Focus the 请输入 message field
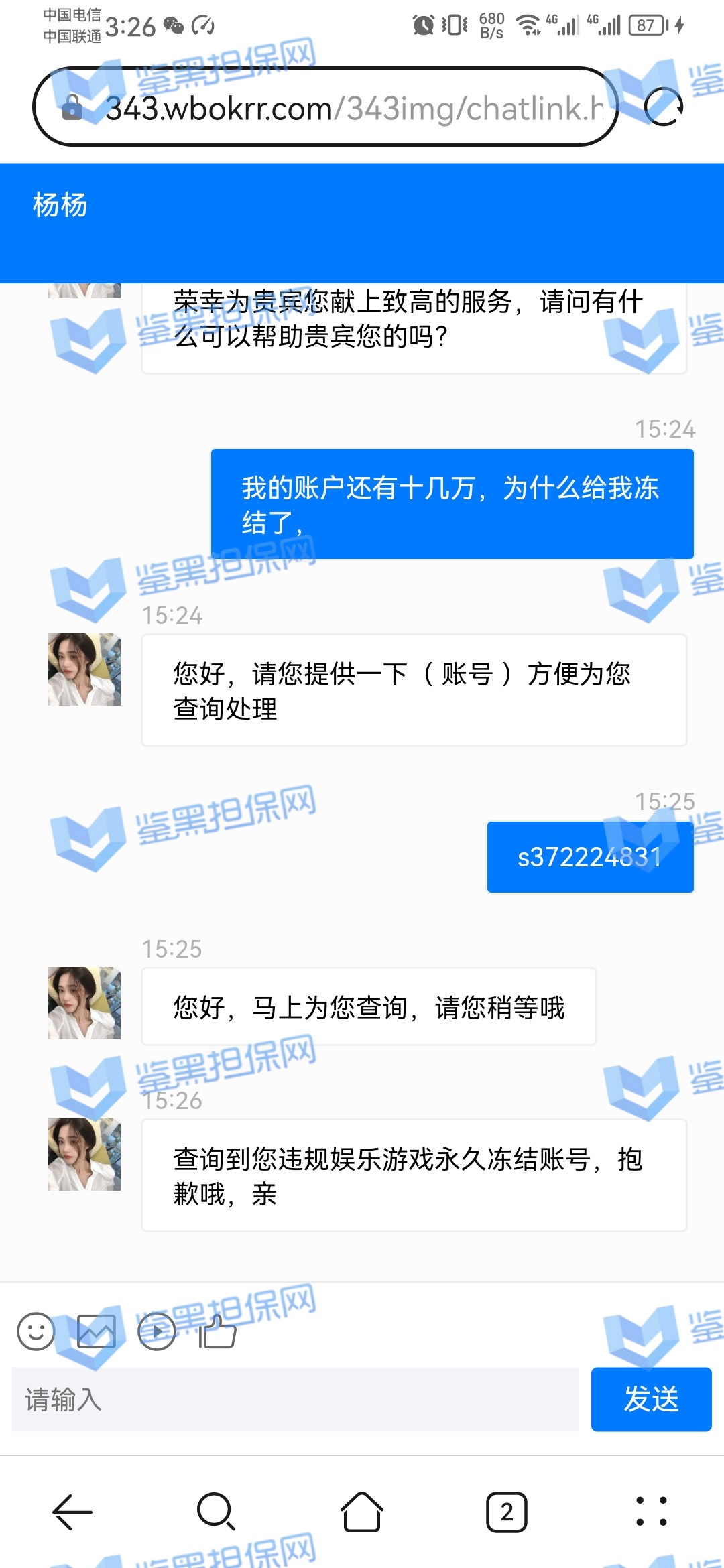Screen dimensions: 724x1568 (295, 1399)
